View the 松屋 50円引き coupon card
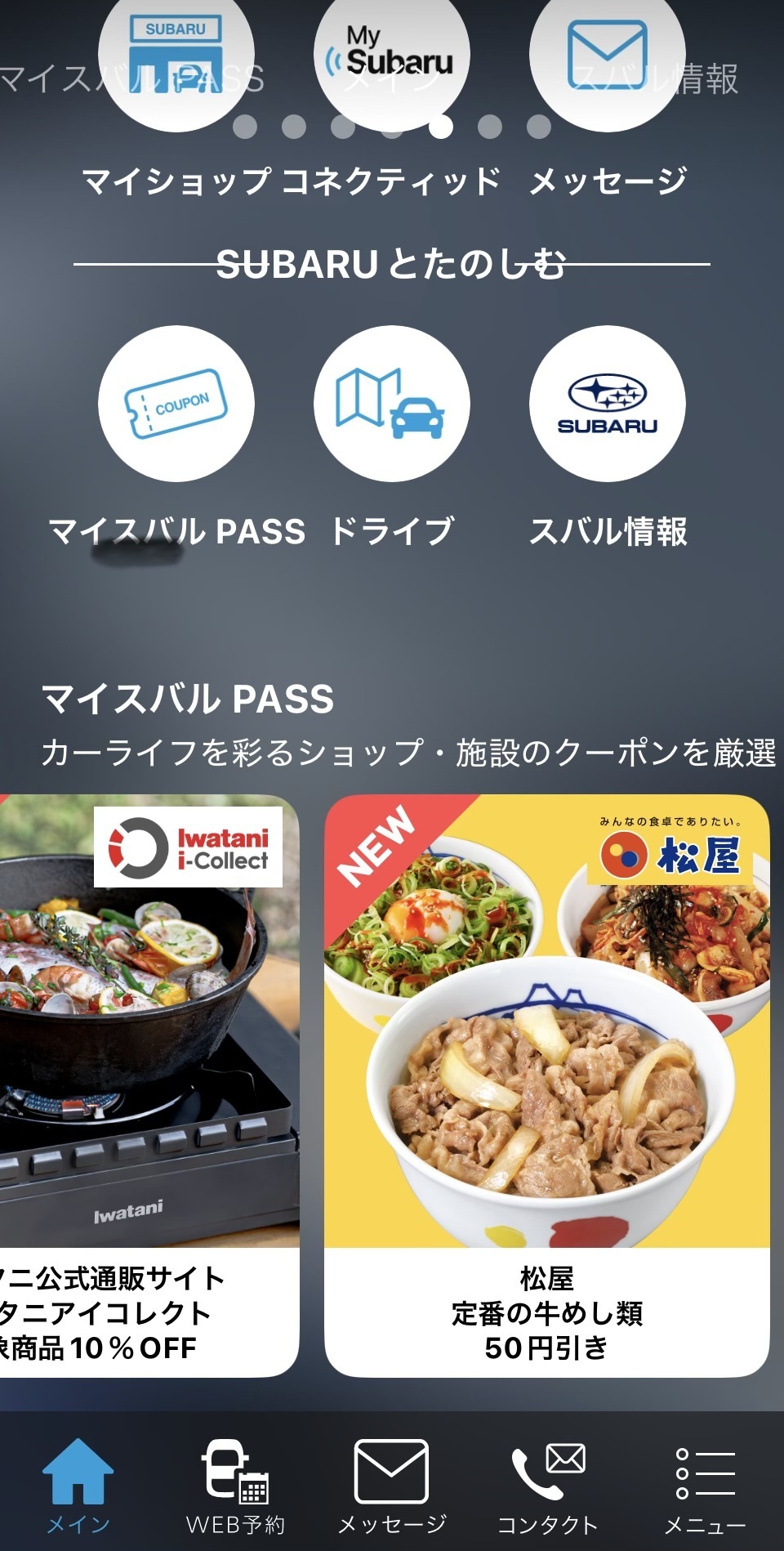This screenshot has height=1551, width=784. (547, 1087)
